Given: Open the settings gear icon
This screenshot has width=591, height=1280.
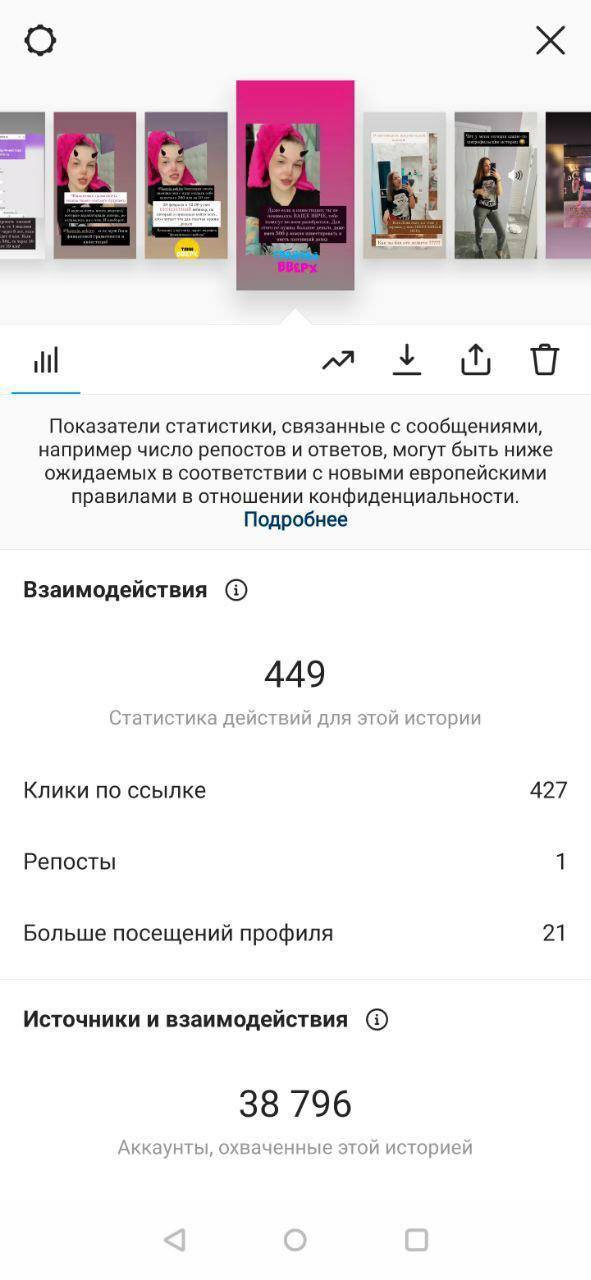Looking at the screenshot, I should (40, 41).
